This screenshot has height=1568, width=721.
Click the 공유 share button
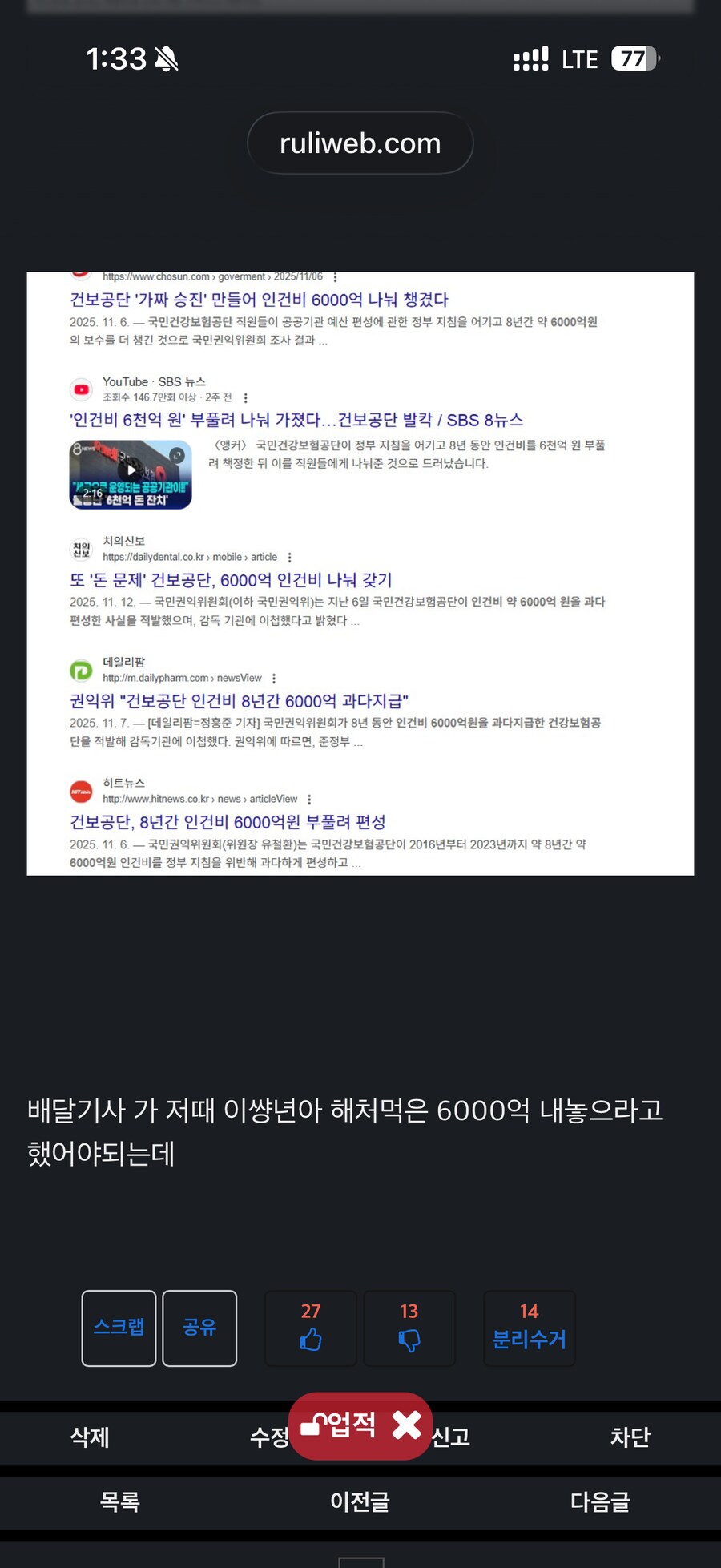(x=199, y=1328)
